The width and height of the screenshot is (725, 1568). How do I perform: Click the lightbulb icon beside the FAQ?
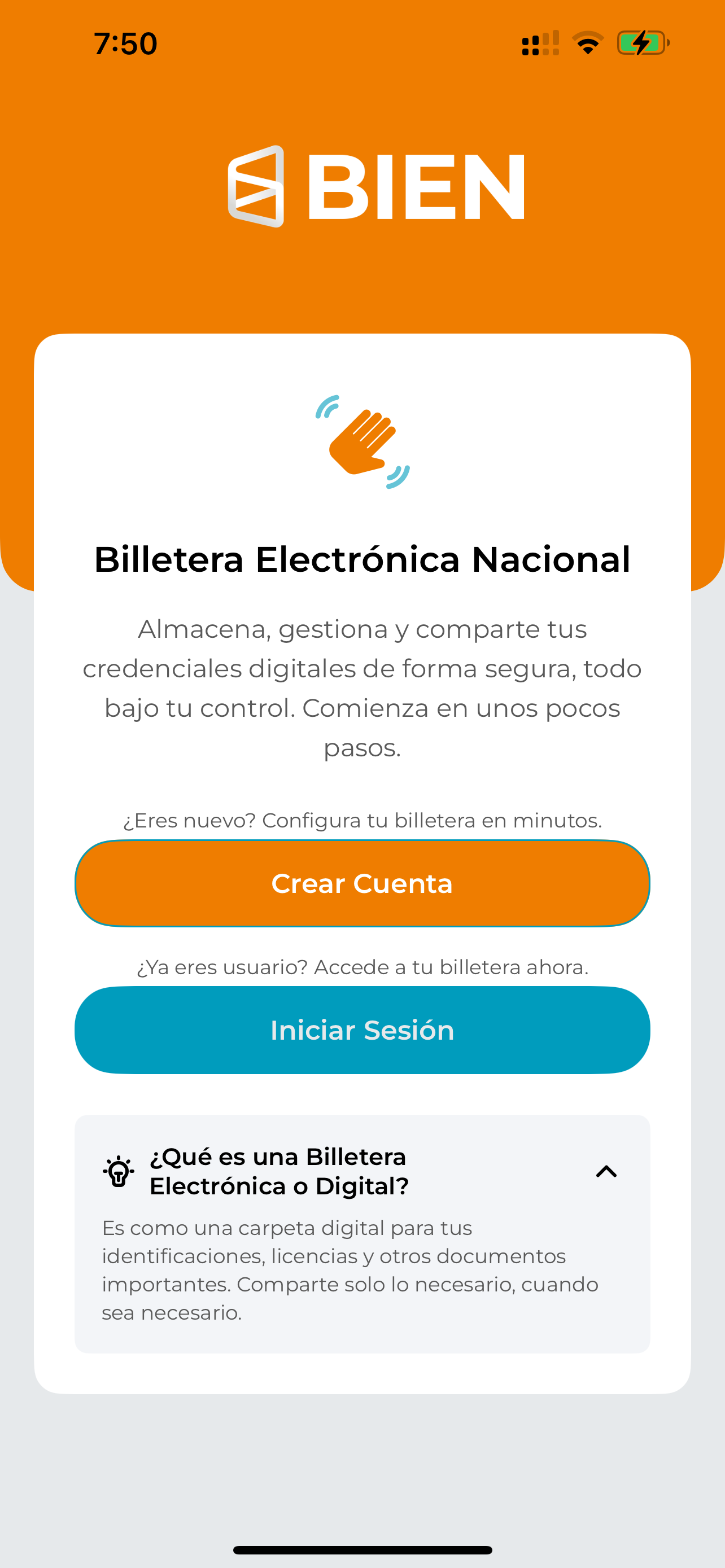pyautogui.click(x=117, y=1171)
